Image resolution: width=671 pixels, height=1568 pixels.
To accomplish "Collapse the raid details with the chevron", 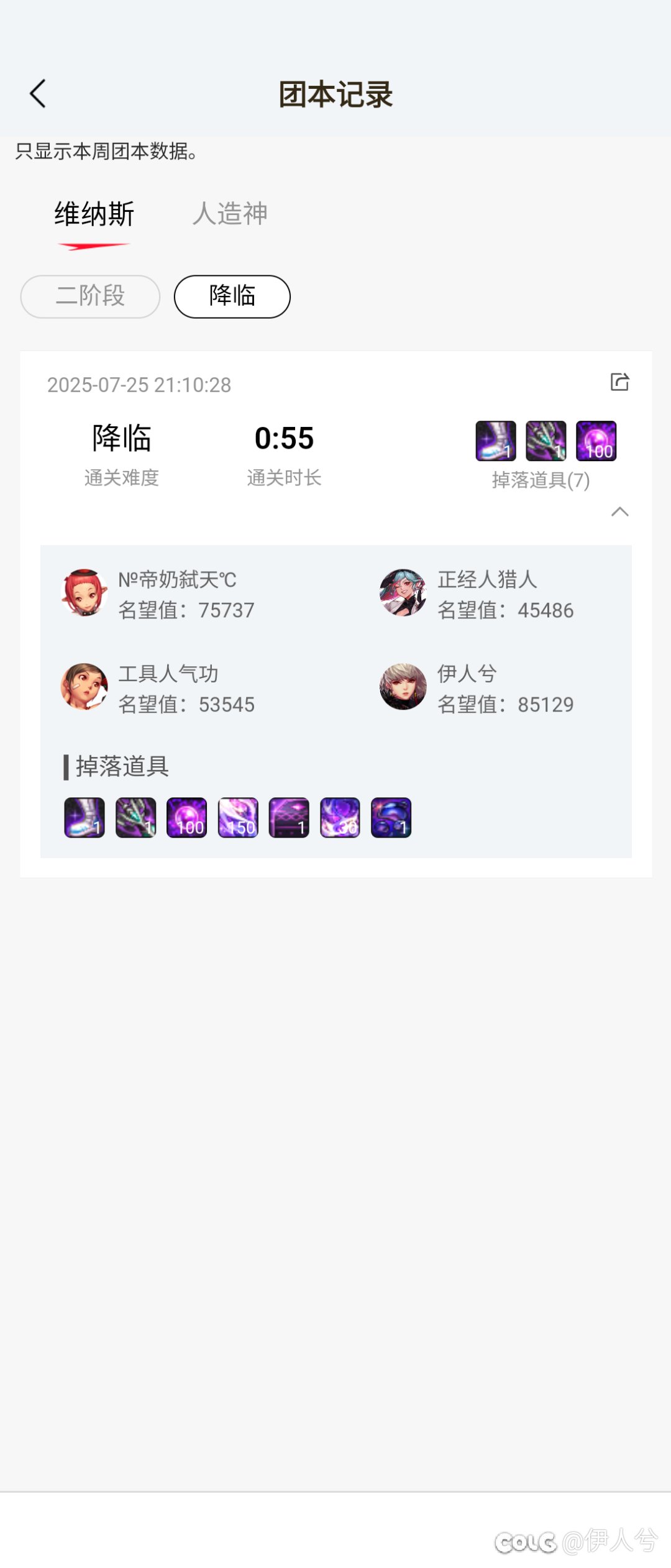I will [x=619, y=513].
